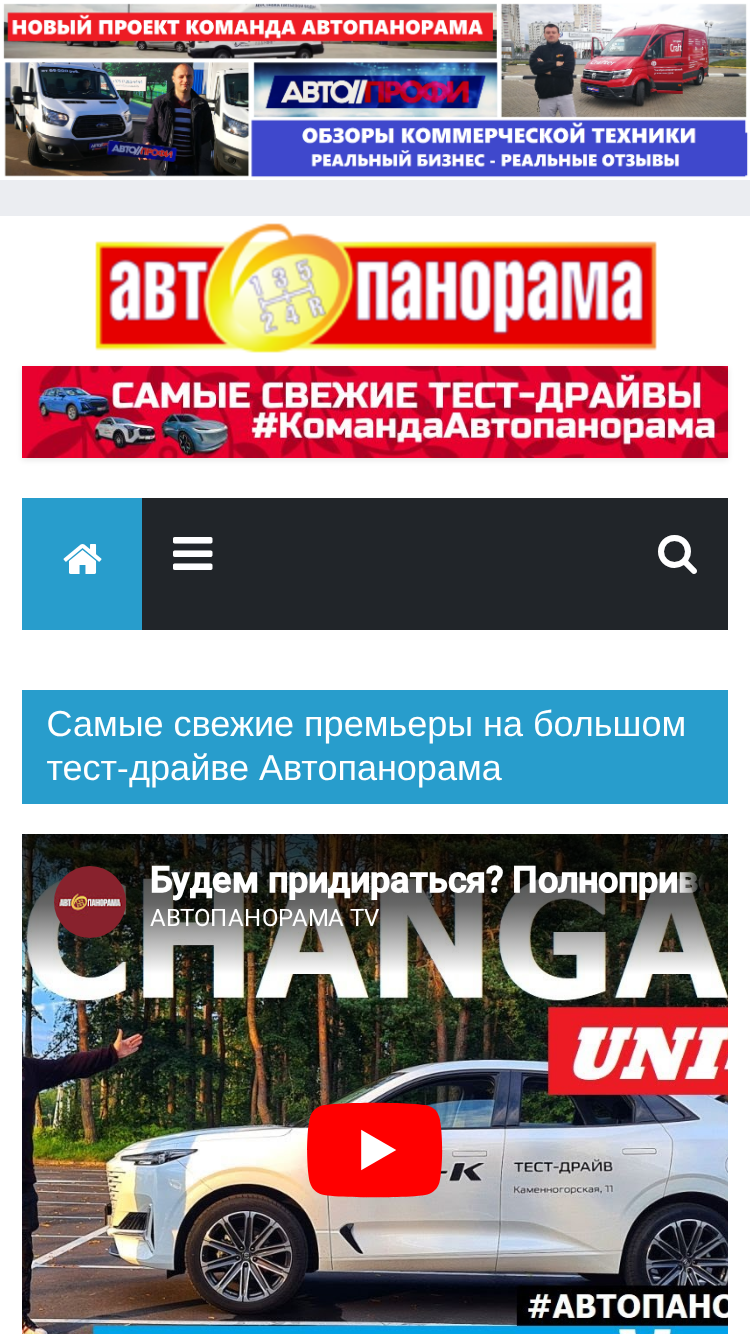This screenshot has width=750, height=1334.
Task: Open video title link on YouTube
Action: point(423,881)
